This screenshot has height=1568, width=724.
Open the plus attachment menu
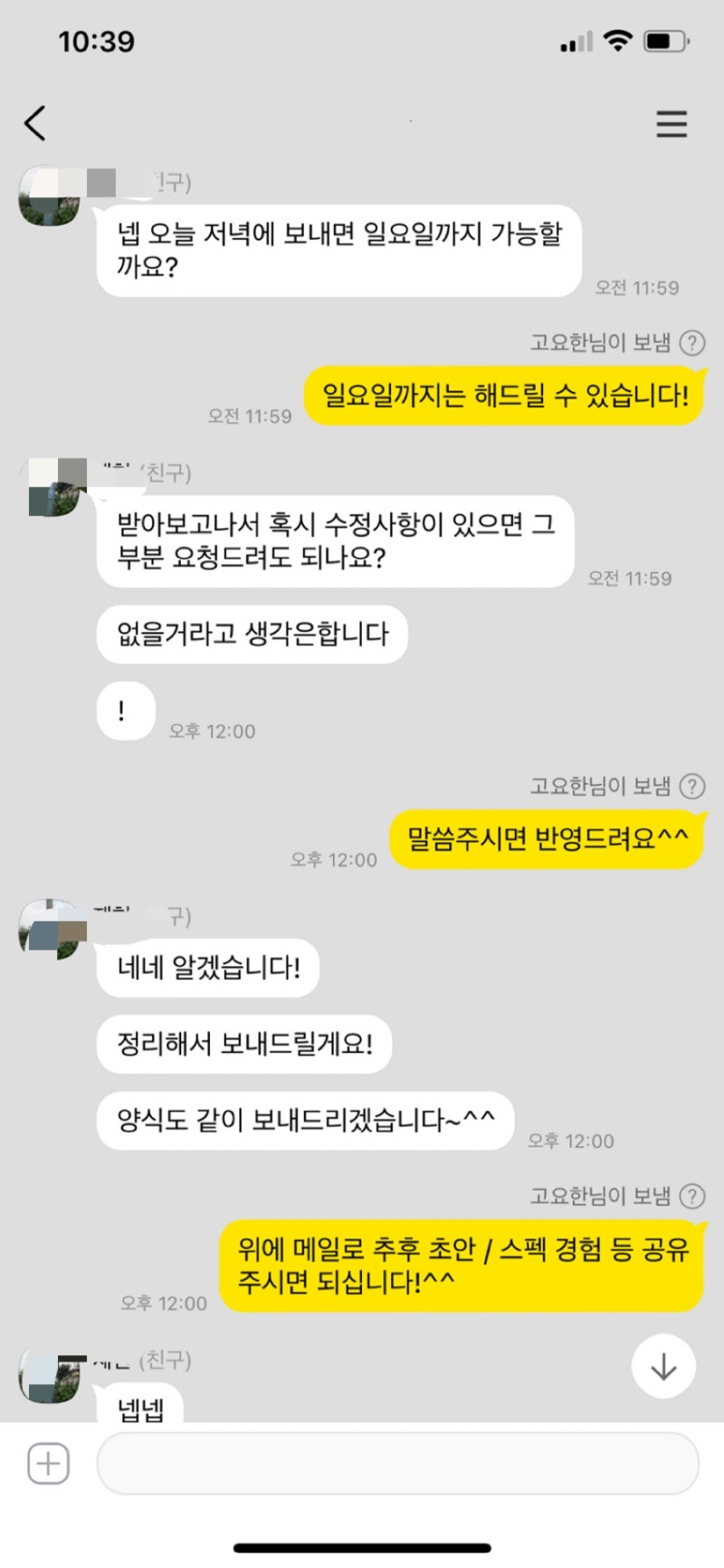[x=48, y=1463]
